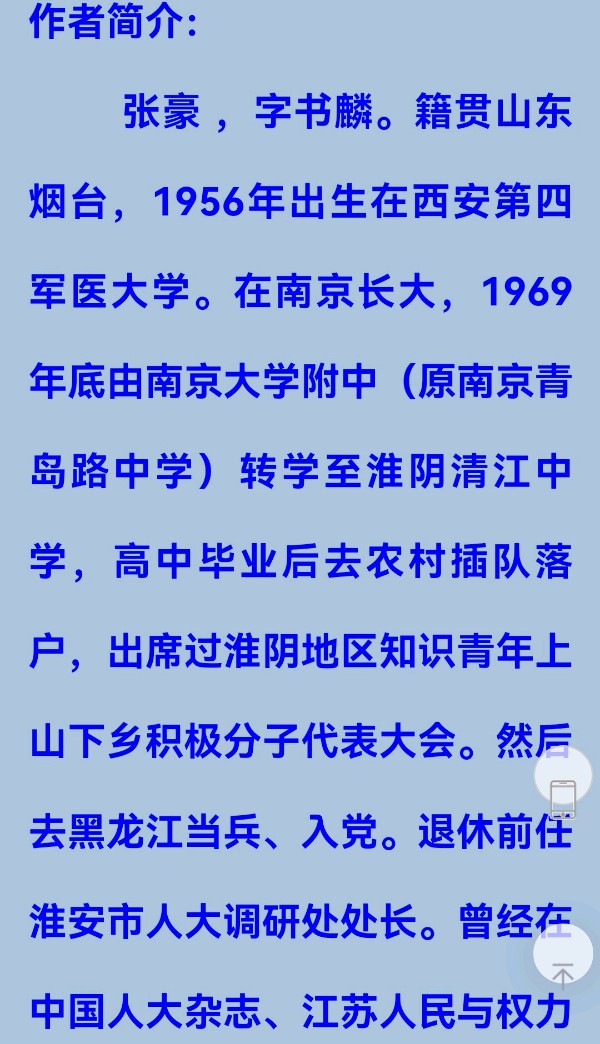
Task: Jump back to top of the article
Action: pos(563,954)
